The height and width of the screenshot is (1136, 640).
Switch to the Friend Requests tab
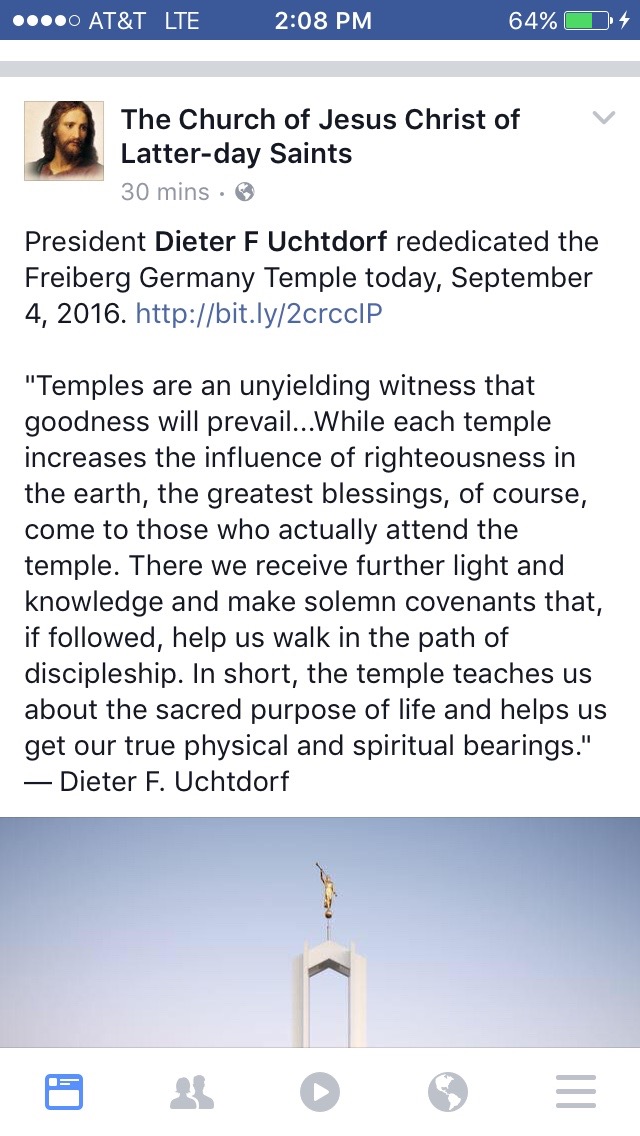(192, 1091)
